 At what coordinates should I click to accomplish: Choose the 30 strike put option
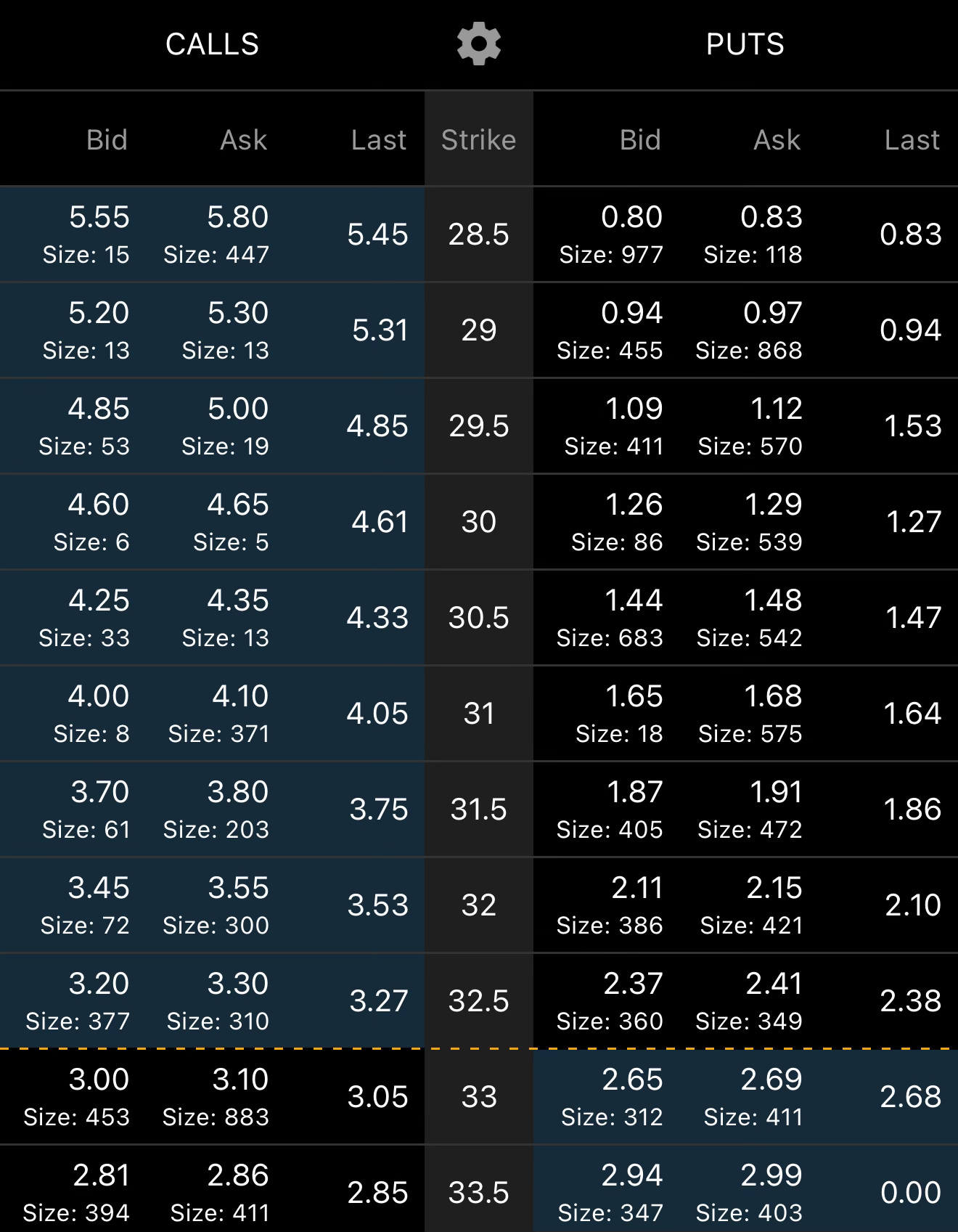click(745, 522)
